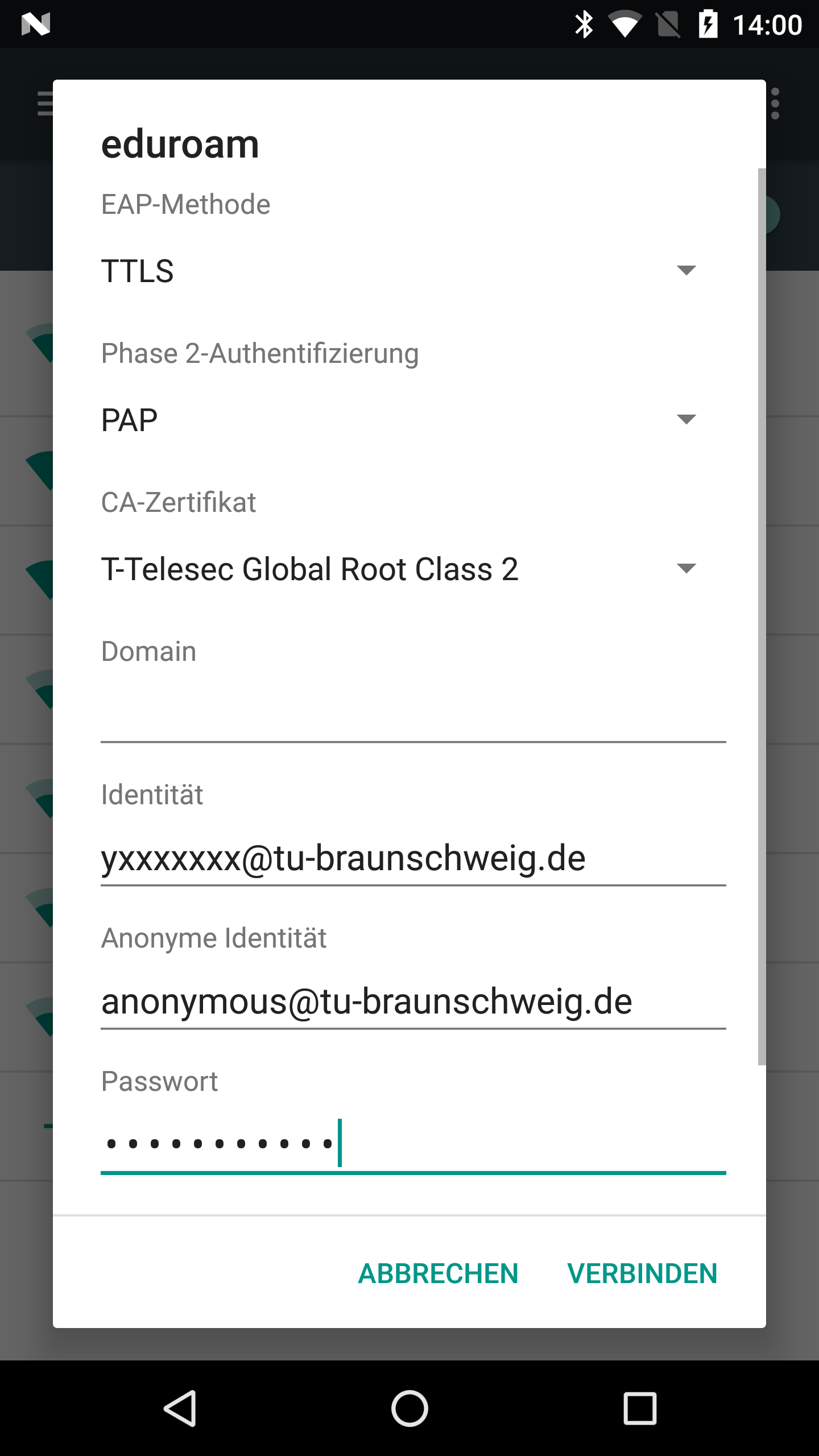Screen dimensions: 819x1456
Task: Connect using the Verbinden button
Action: pyautogui.click(x=642, y=1273)
